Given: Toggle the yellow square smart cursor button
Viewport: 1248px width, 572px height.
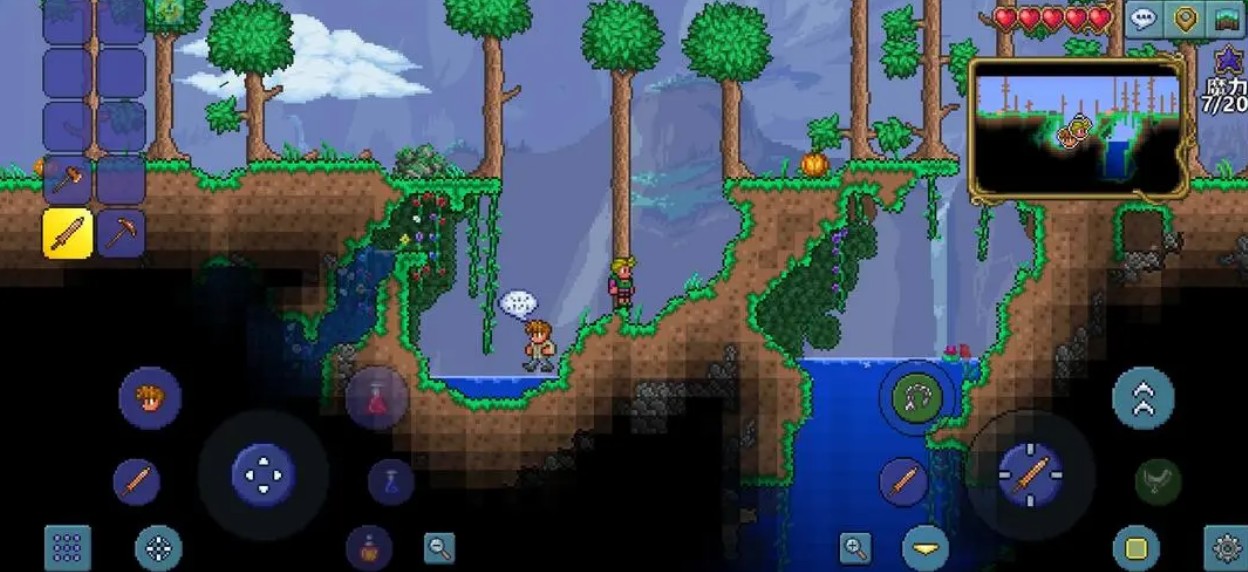Looking at the screenshot, I should click(x=1136, y=548).
